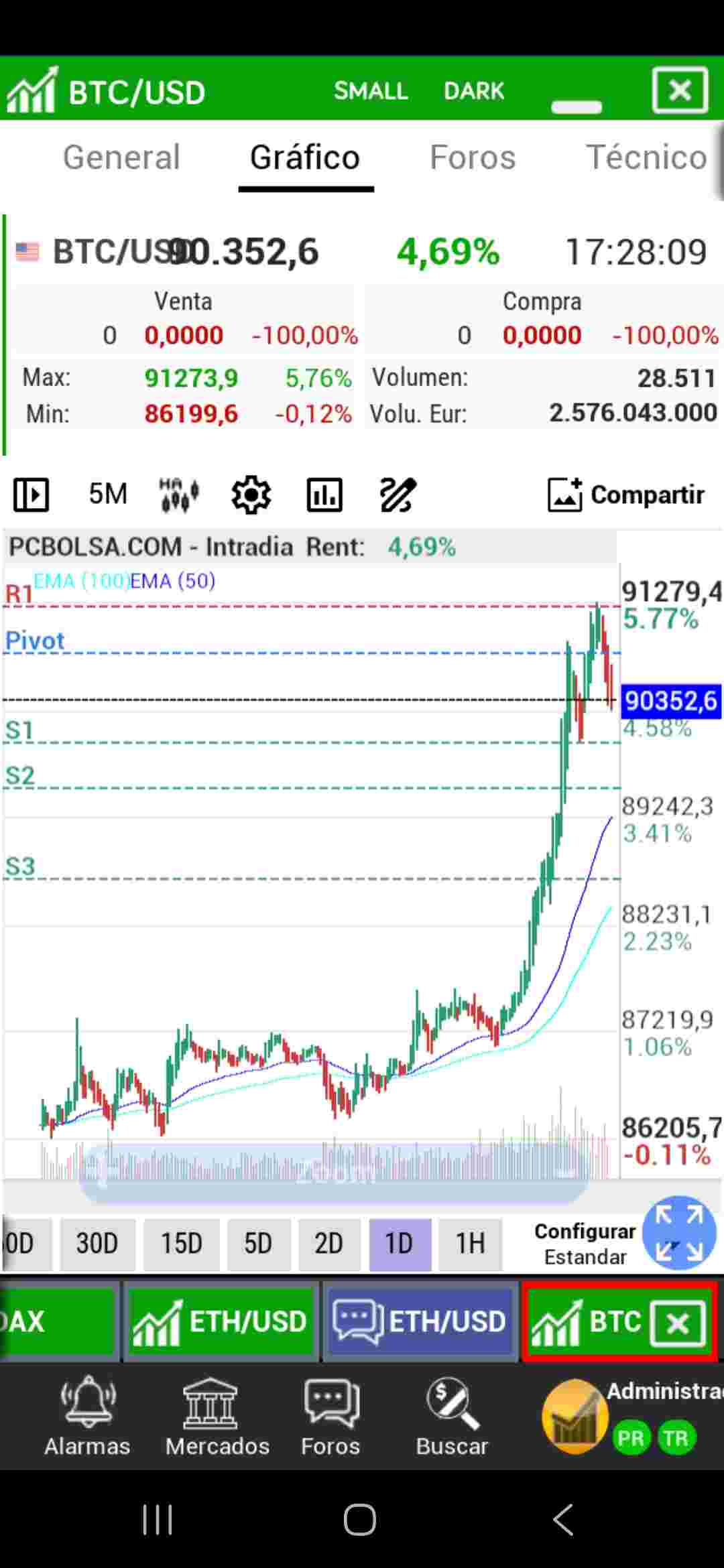Open the candlestick chart type selector
724x1568 pixels.
[x=179, y=495]
